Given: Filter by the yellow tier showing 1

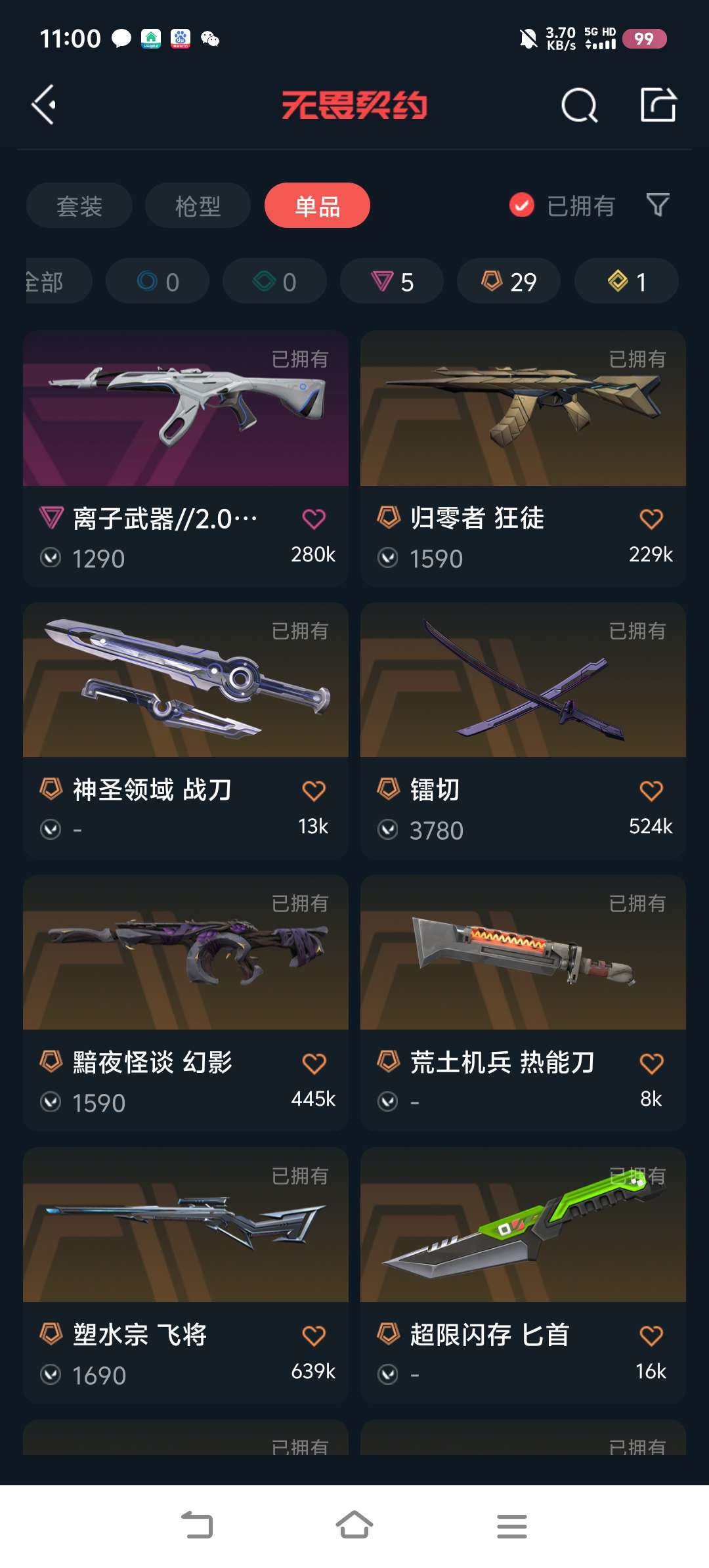Looking at the screenshot, I should [626, 281].
